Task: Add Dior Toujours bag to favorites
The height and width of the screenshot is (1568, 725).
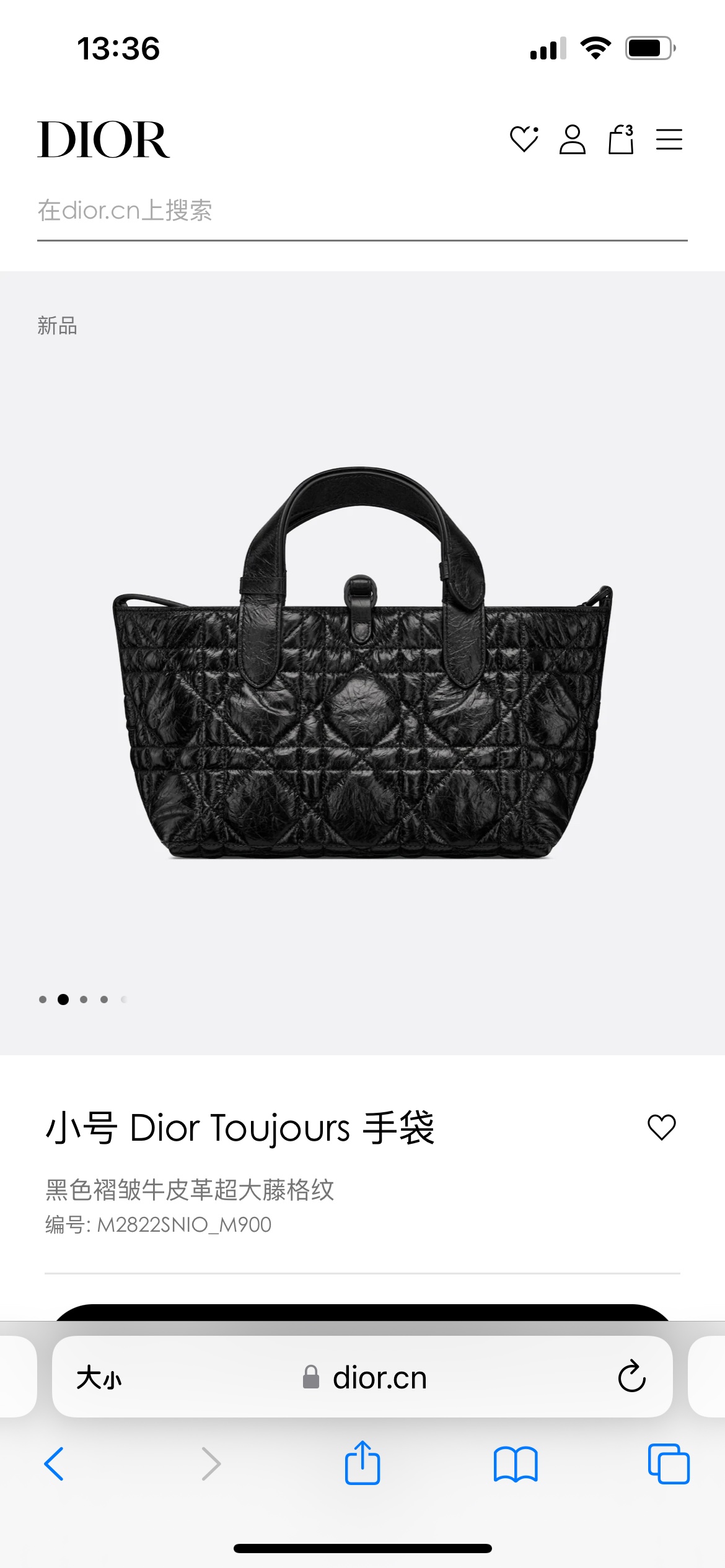Action: [x=661, y=1127]
